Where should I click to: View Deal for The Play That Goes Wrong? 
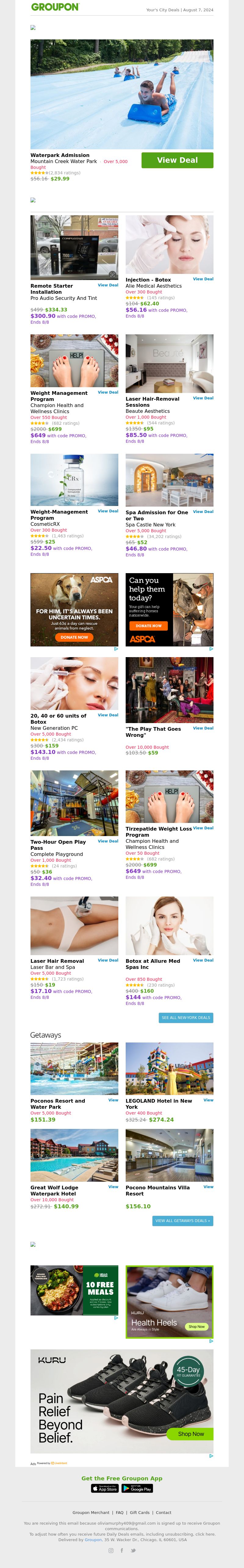point(203,728)
